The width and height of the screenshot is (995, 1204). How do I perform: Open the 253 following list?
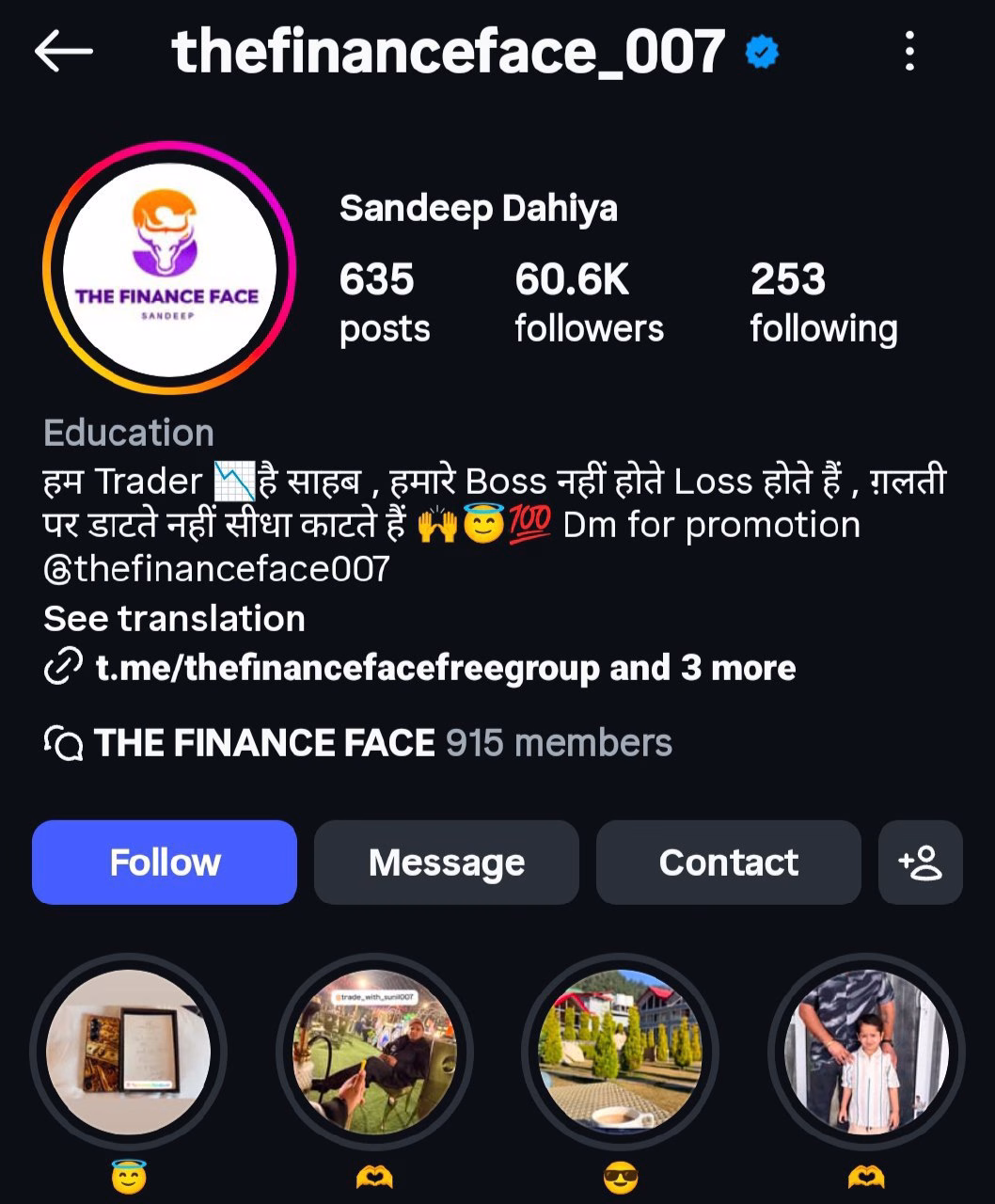click(x=823, y=303)
